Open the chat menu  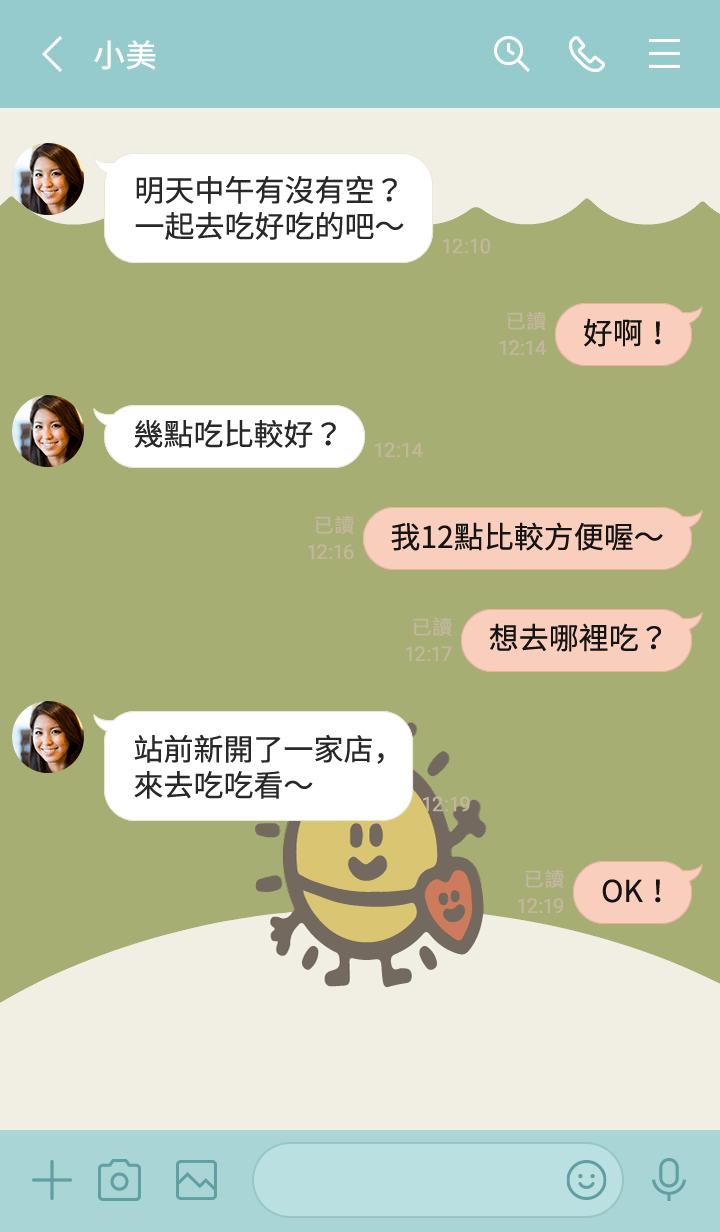(x=664, y=54)
